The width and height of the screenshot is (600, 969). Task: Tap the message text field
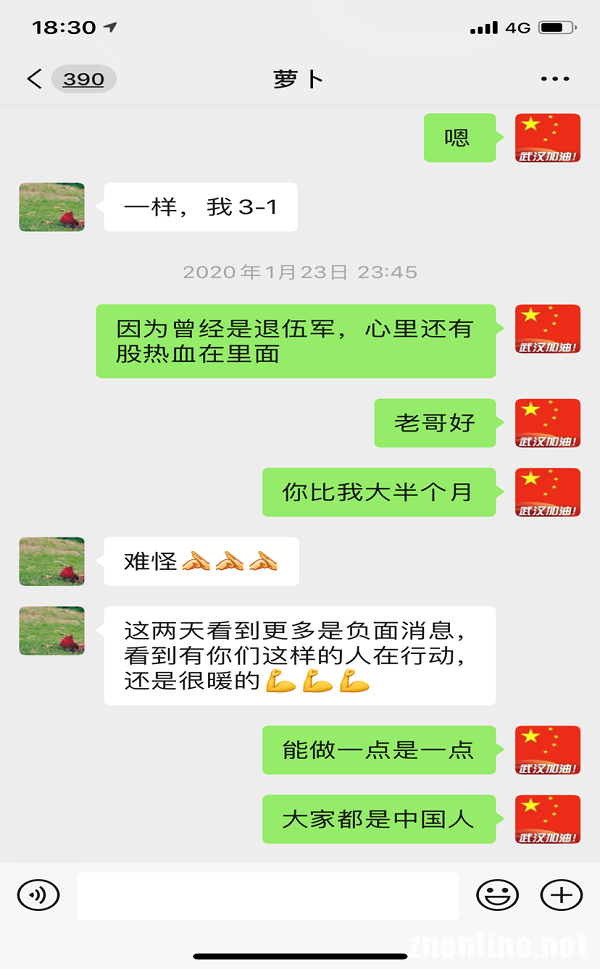[267, 895]
